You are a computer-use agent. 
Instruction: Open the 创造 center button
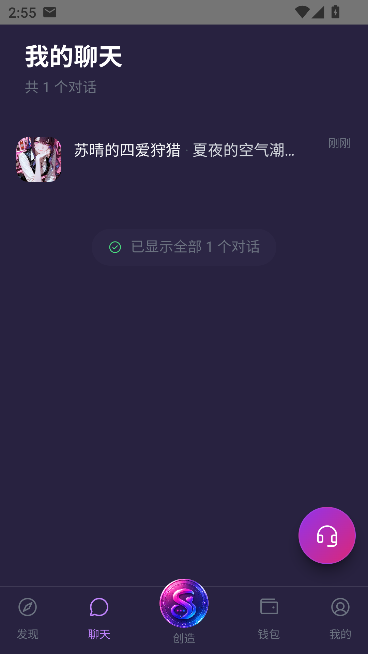[x=184, y=611]
